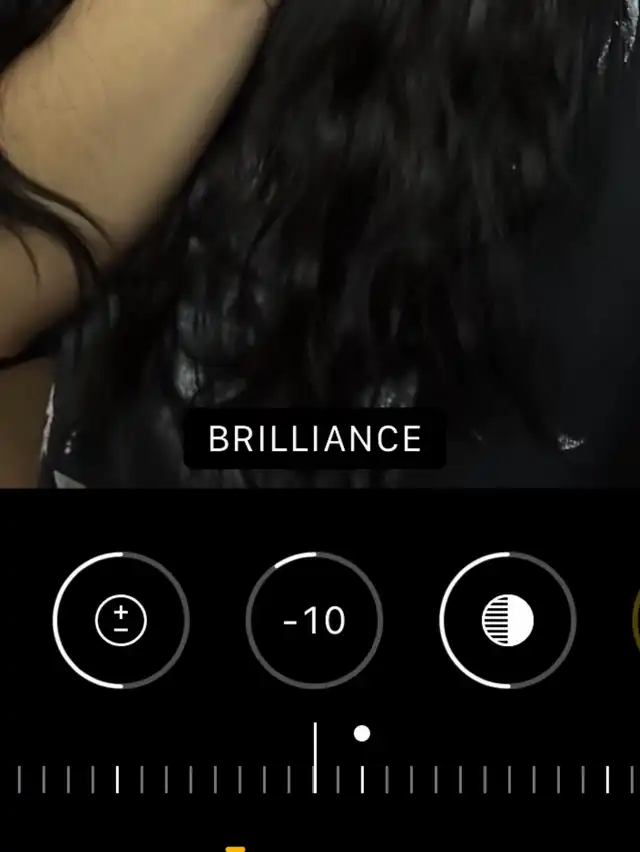Screen dimensions: 640x852
Task: Select the Highlights adjustment dial
Action: pos(507,620)
